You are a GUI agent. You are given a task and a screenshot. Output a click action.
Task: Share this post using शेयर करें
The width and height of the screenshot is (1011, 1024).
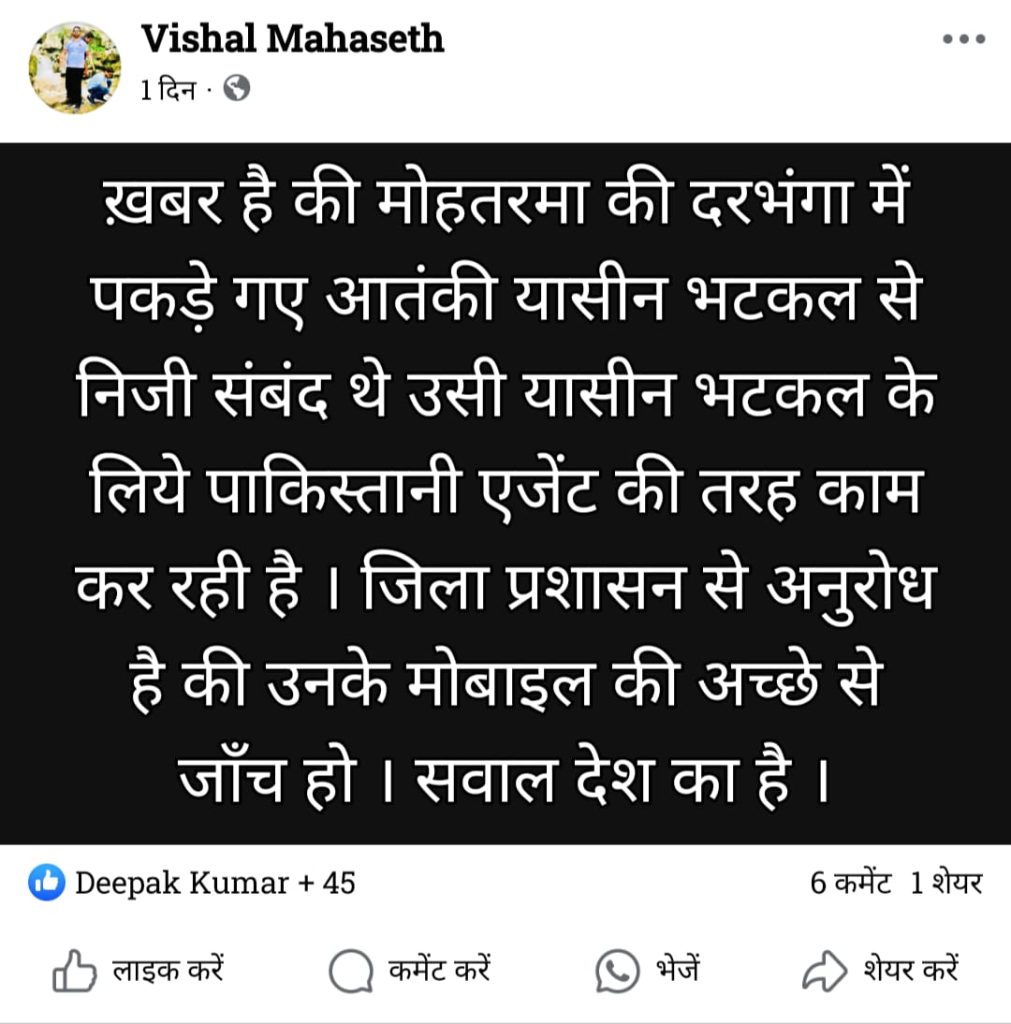tap(882, 971)
